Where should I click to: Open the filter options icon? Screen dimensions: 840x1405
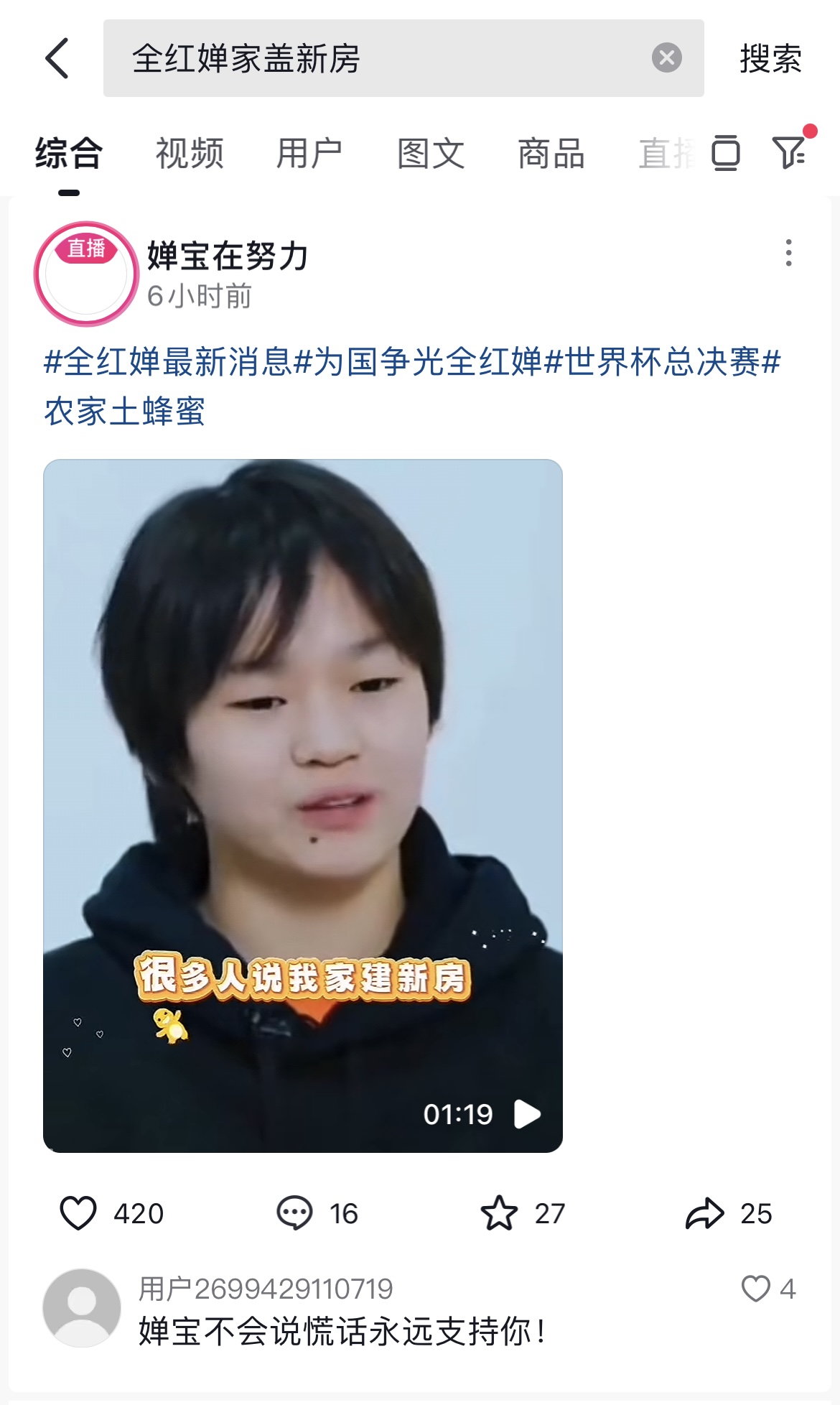point(789,152)
